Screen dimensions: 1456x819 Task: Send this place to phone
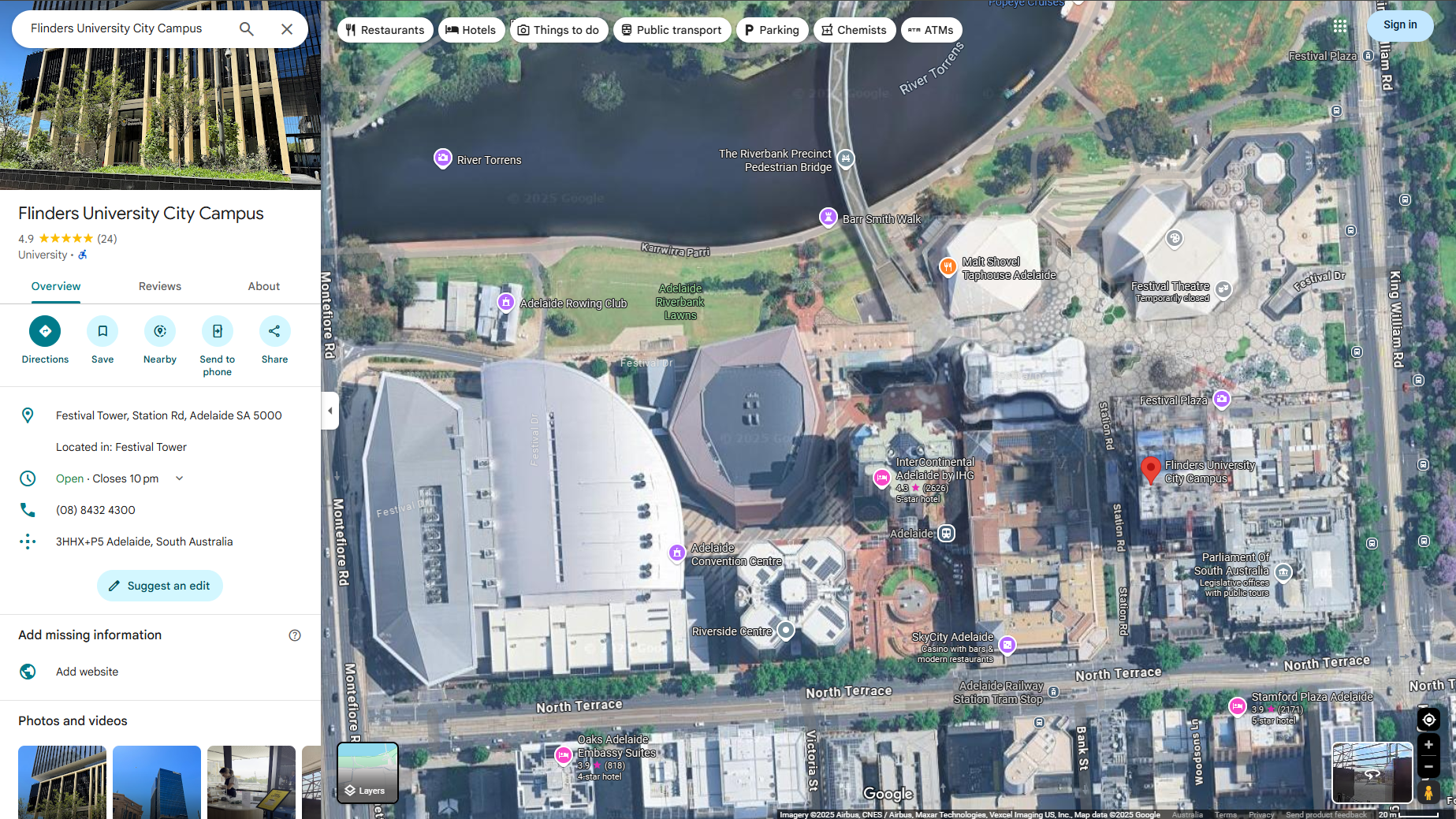coord(218,331)
